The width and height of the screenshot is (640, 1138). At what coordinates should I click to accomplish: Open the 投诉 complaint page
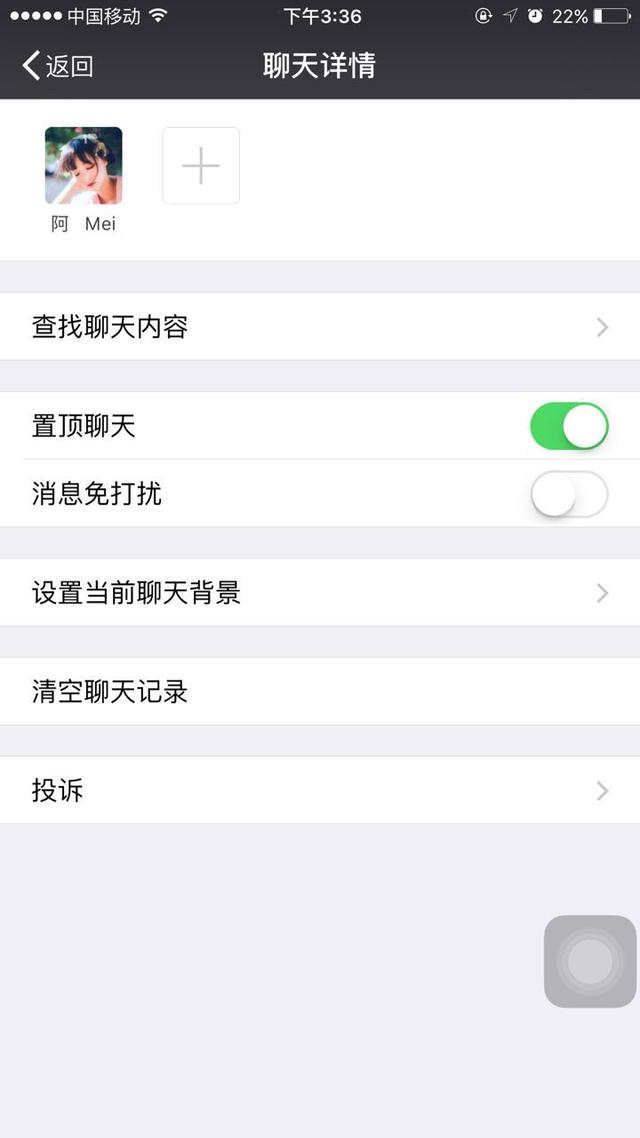click(x=320, y=790)
